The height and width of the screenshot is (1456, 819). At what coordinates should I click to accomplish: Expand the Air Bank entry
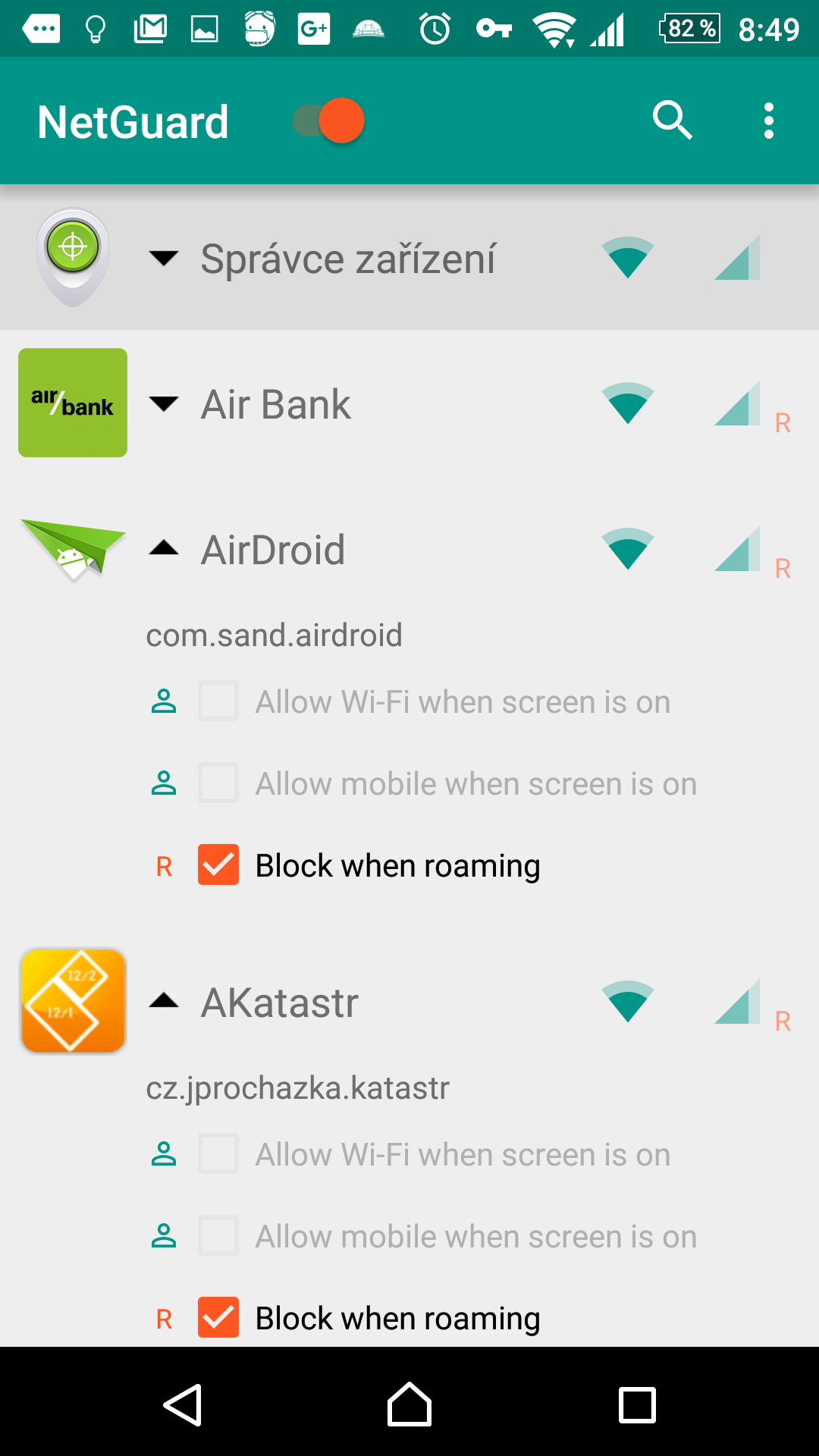[x=164, y=403]
